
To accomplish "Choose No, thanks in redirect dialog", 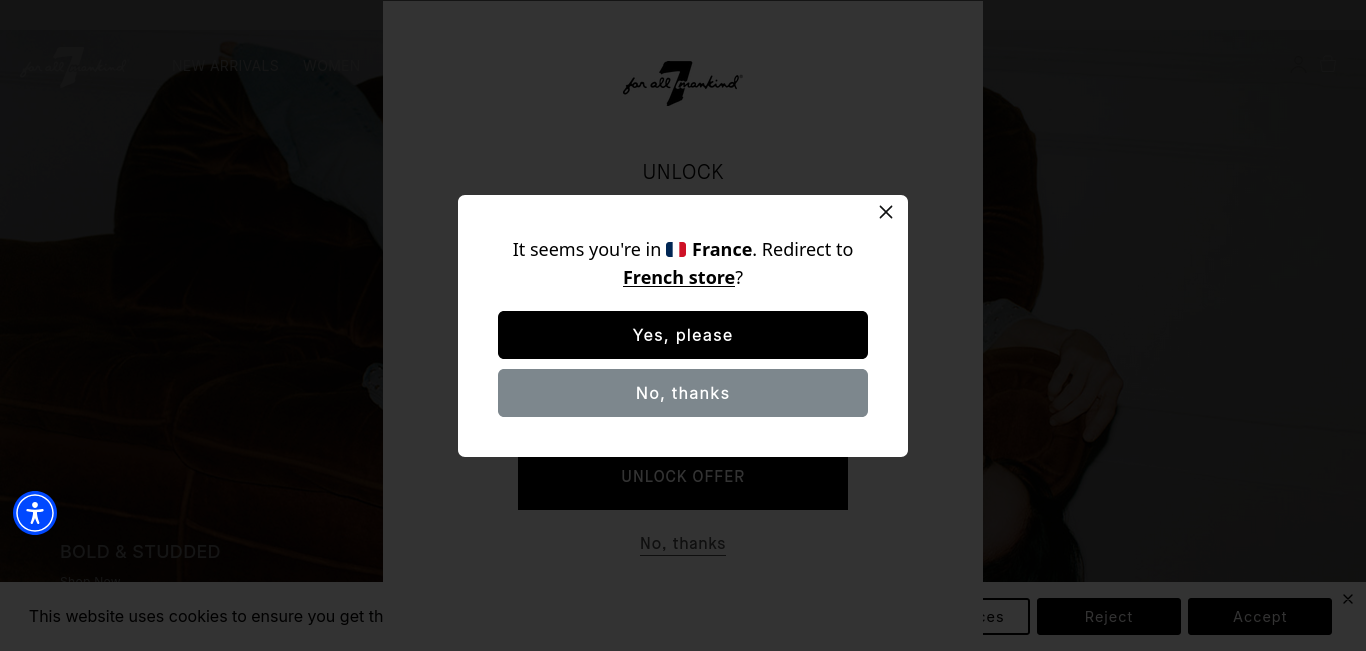I will [x=682, y=393].
